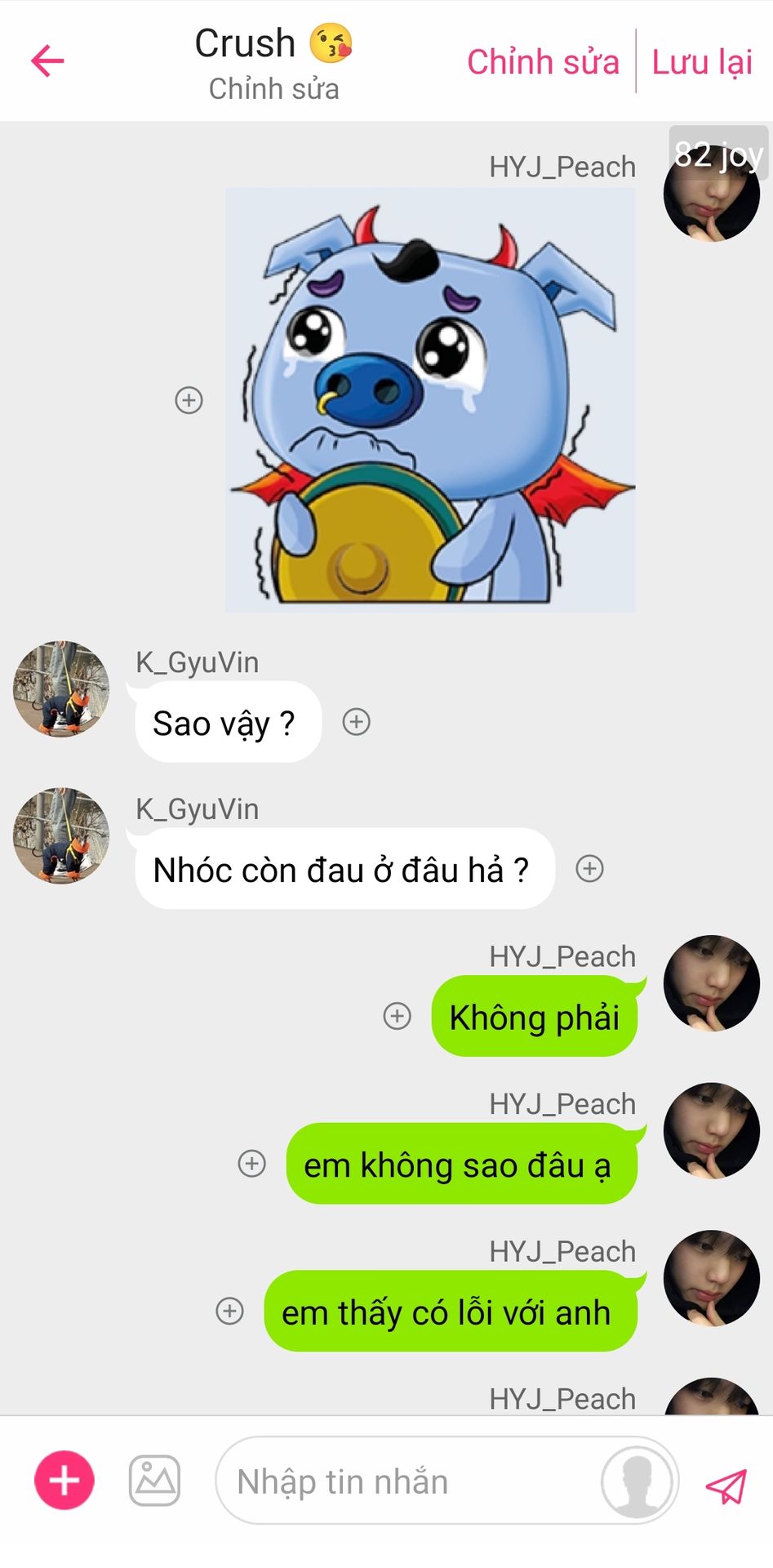Attach a picture with gallery icon
This screenshot has width=773, height=1568.
(x=154, y=1480)
